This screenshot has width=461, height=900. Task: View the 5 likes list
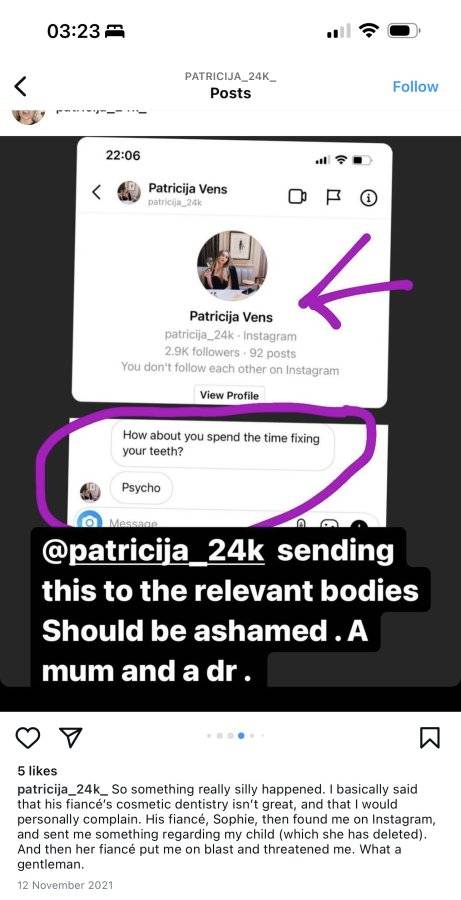pyautogui.click(x=37, y=771)
